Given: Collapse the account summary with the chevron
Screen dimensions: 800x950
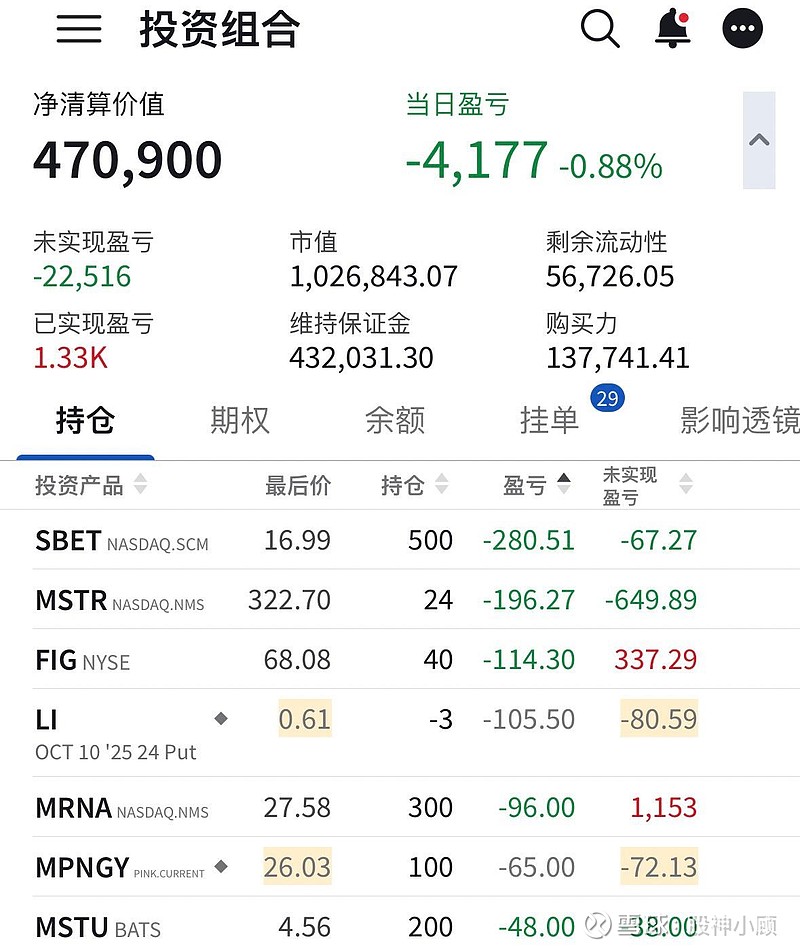Looking at the screenshot, I should click(x=759, y=140).
